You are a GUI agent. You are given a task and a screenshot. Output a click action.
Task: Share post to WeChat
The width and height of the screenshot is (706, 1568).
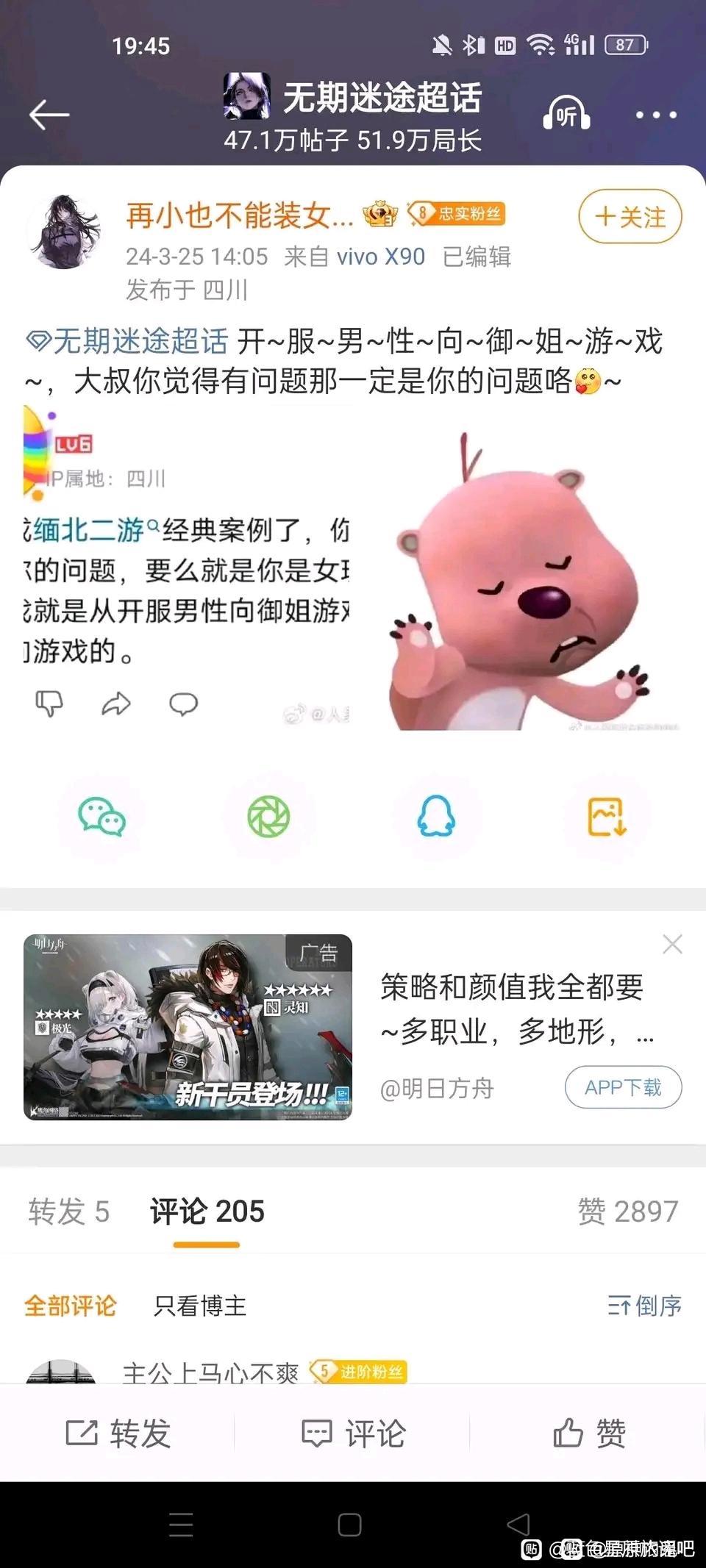(x=101, y=817)
